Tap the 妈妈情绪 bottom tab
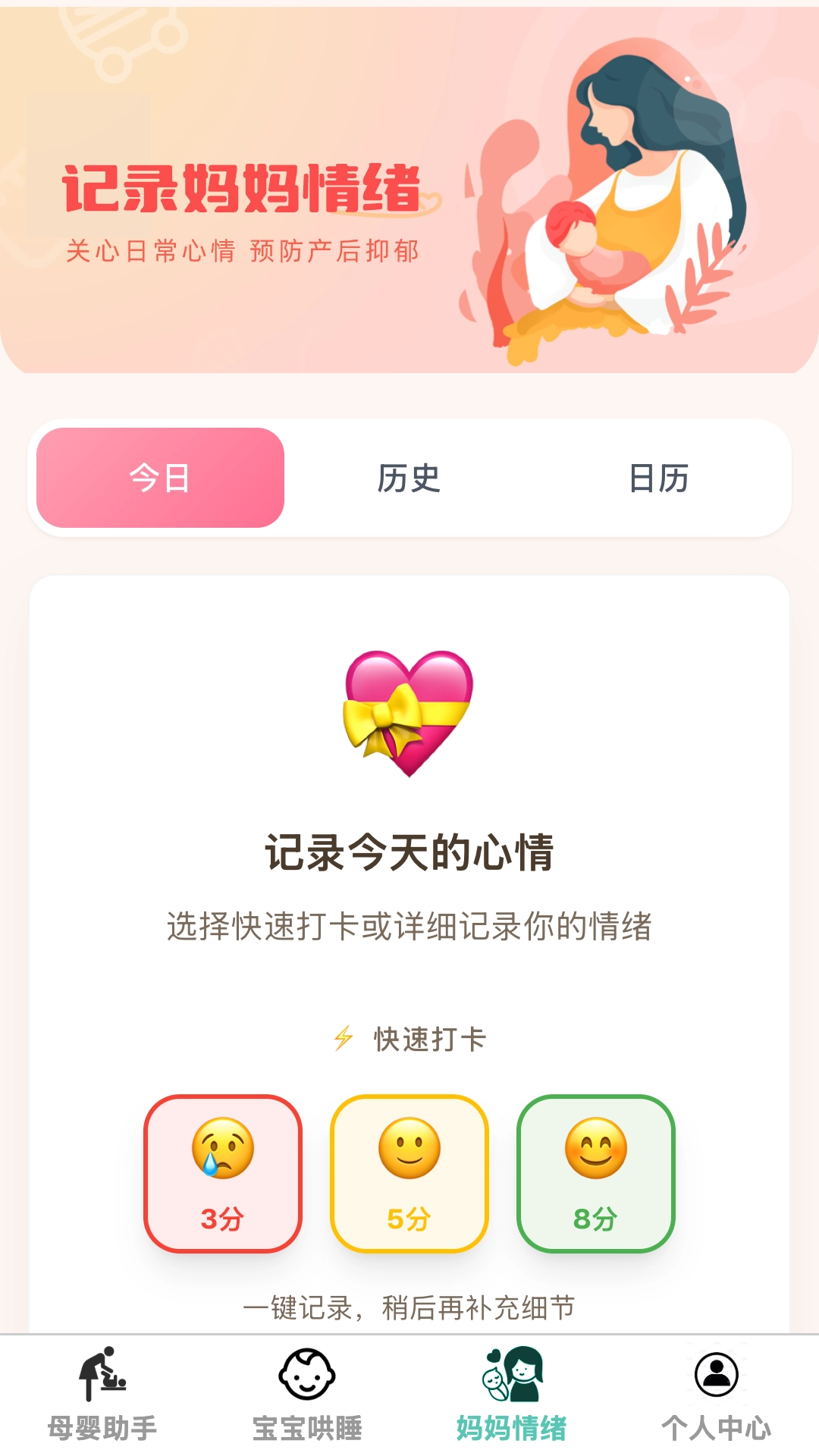819x1456 pixels. coord(512,1395)
